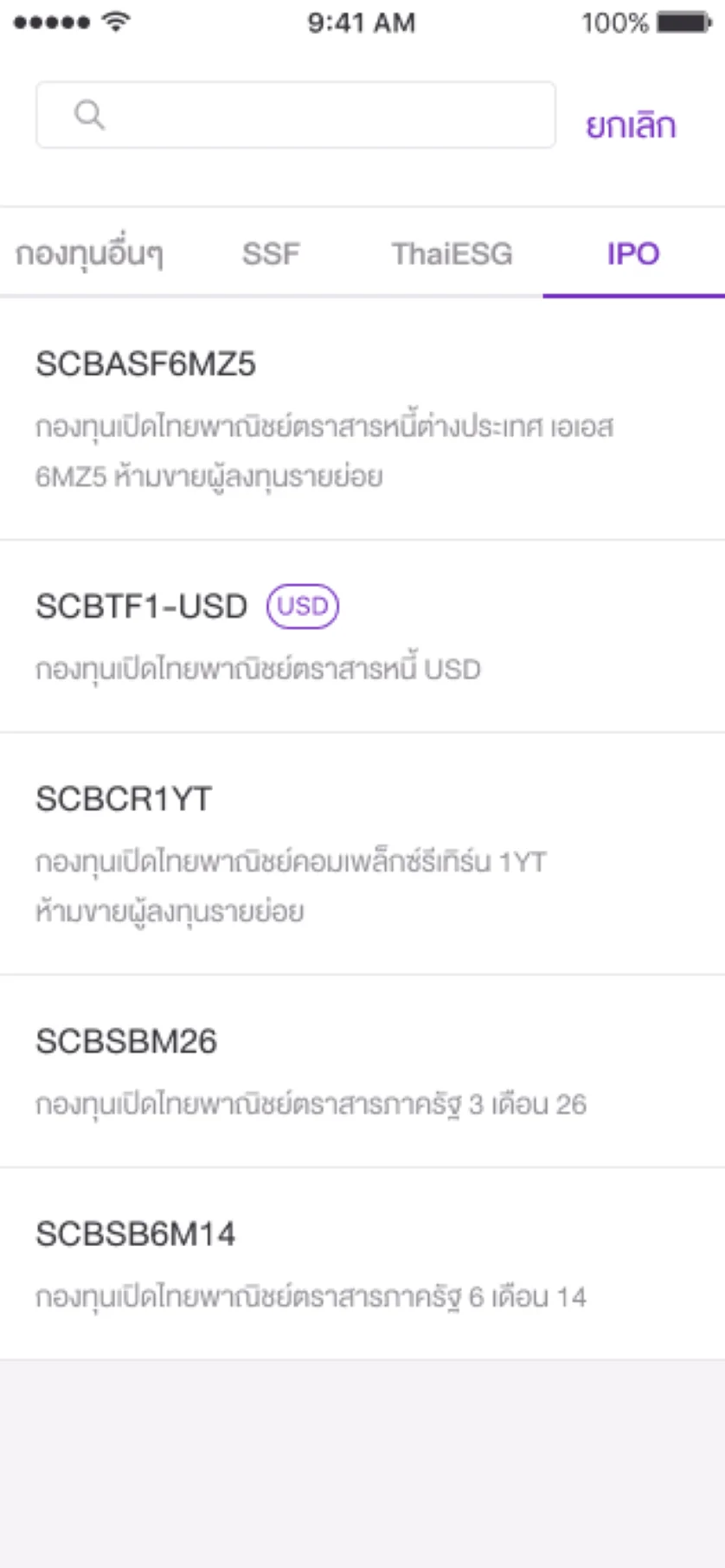
Task: Switch to the กองทุนอื่นๆ tab
Action: (90, 254)
